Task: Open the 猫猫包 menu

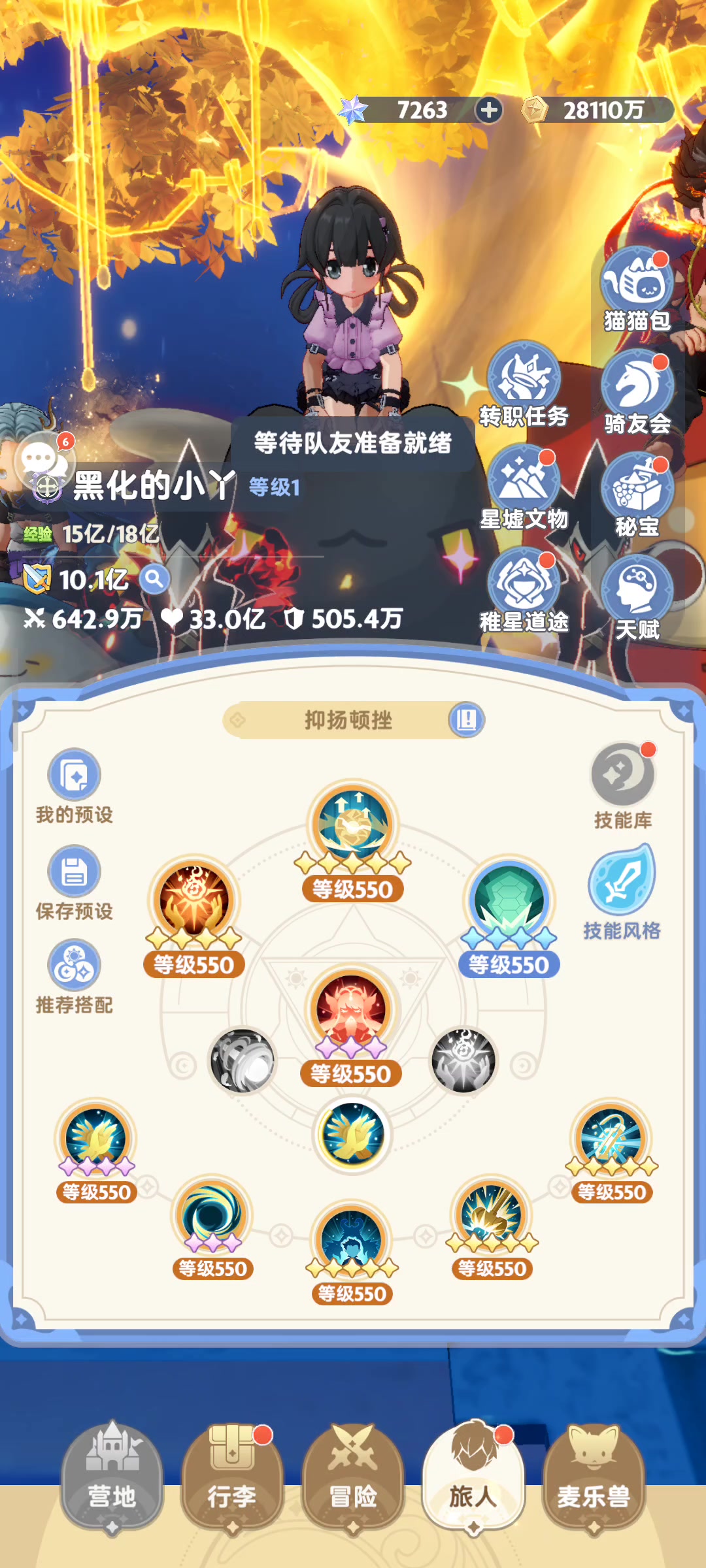Action: pos(637,290)
